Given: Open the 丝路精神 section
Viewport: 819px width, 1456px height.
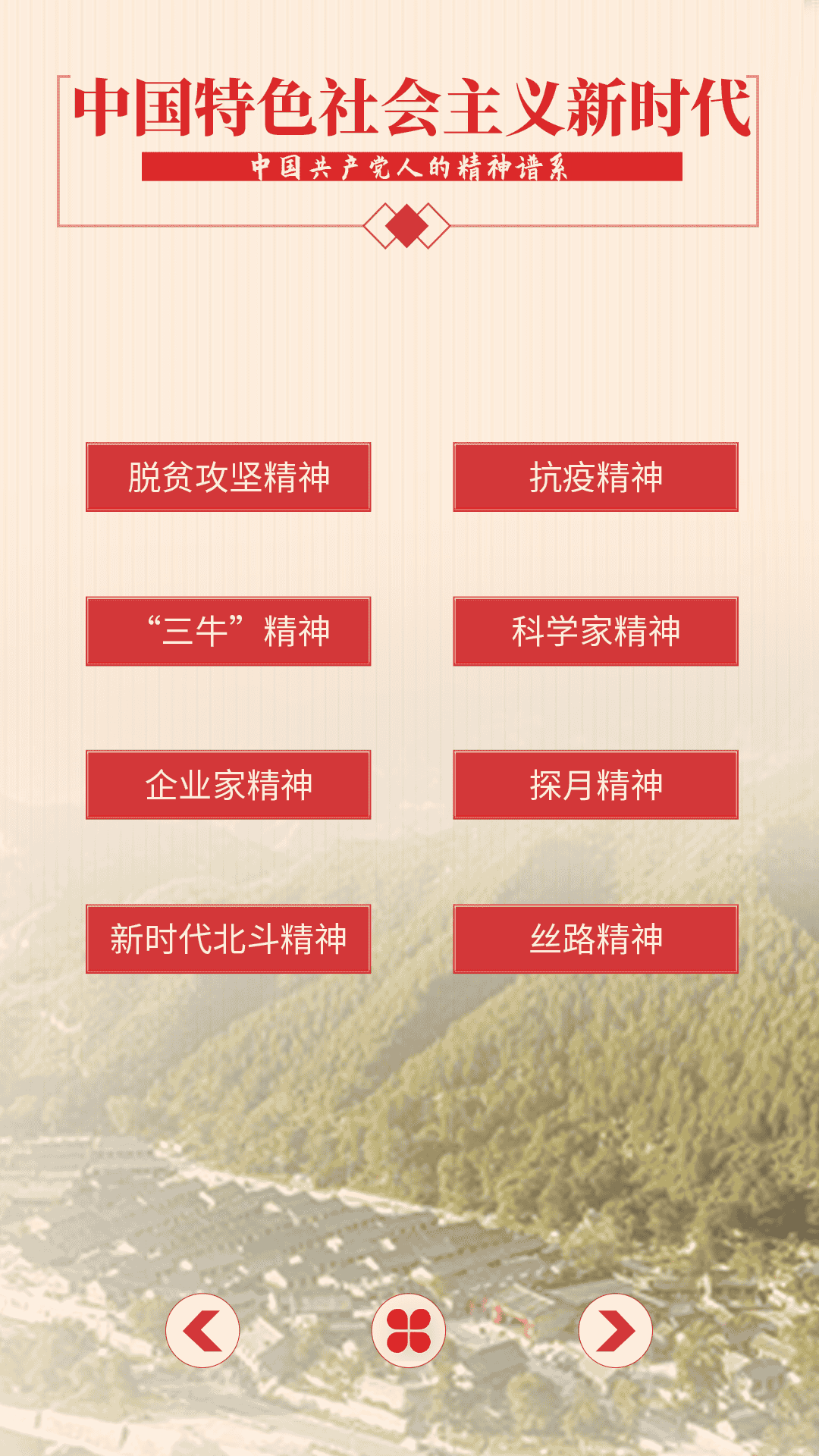Looking at the screenshot, I should 595,939.
